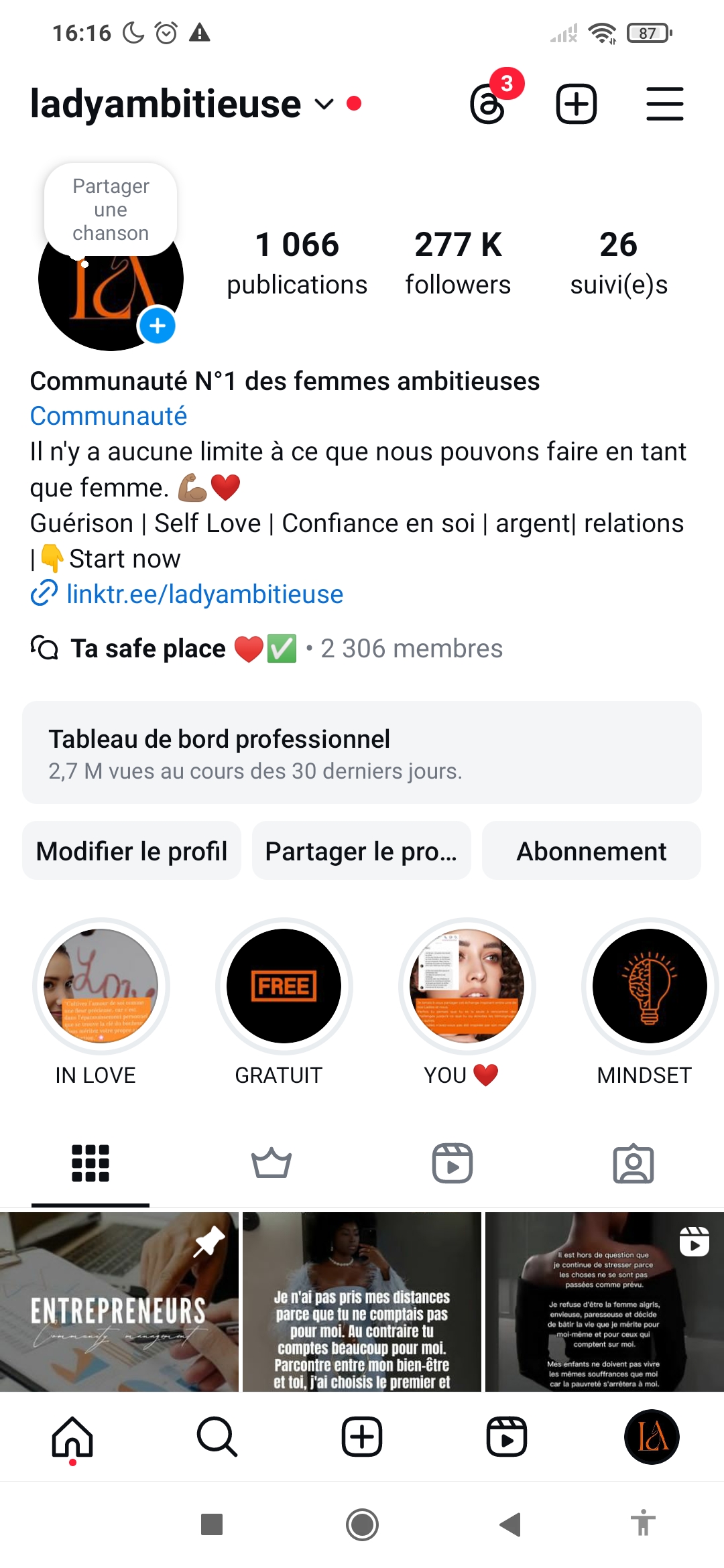Open the hamburger menu
The height and width of the screenshot is (1568, 724).
pyautogui.click(x=664, y=104)
